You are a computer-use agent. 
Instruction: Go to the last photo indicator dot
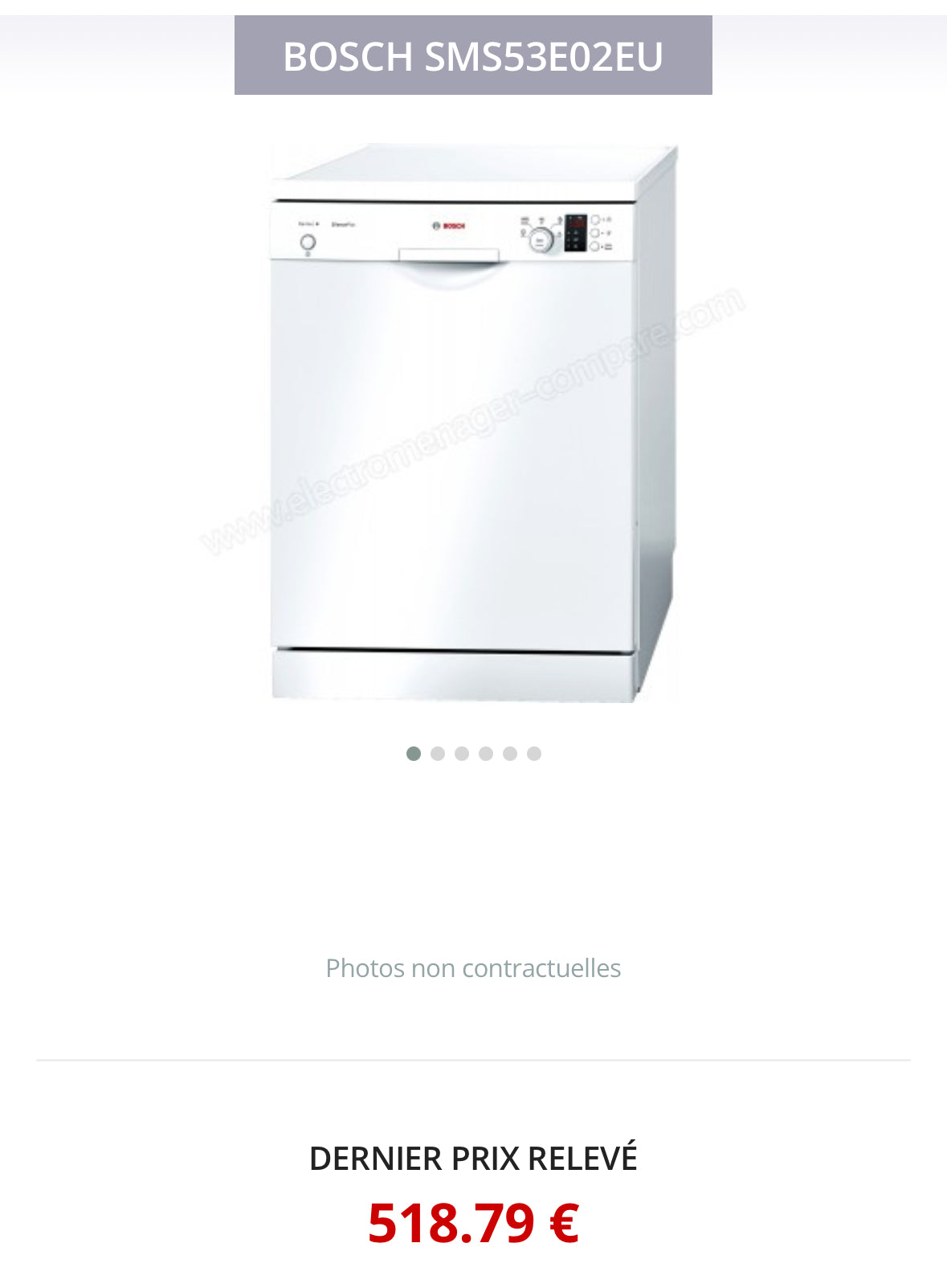[x=534, y=754]
